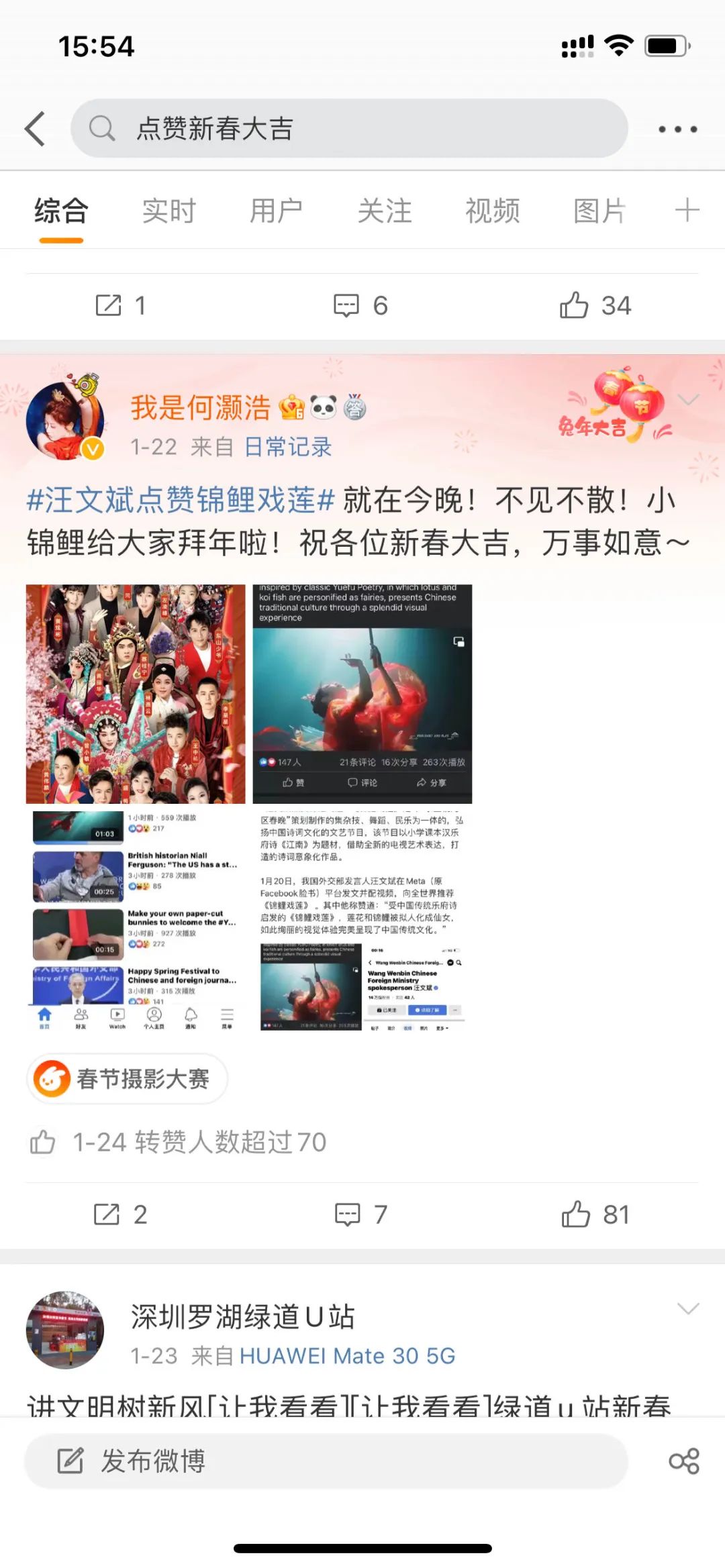Open the three-dot overflow menu
Viewport: 725px width, 1568px height.
[x=677, y=129]
